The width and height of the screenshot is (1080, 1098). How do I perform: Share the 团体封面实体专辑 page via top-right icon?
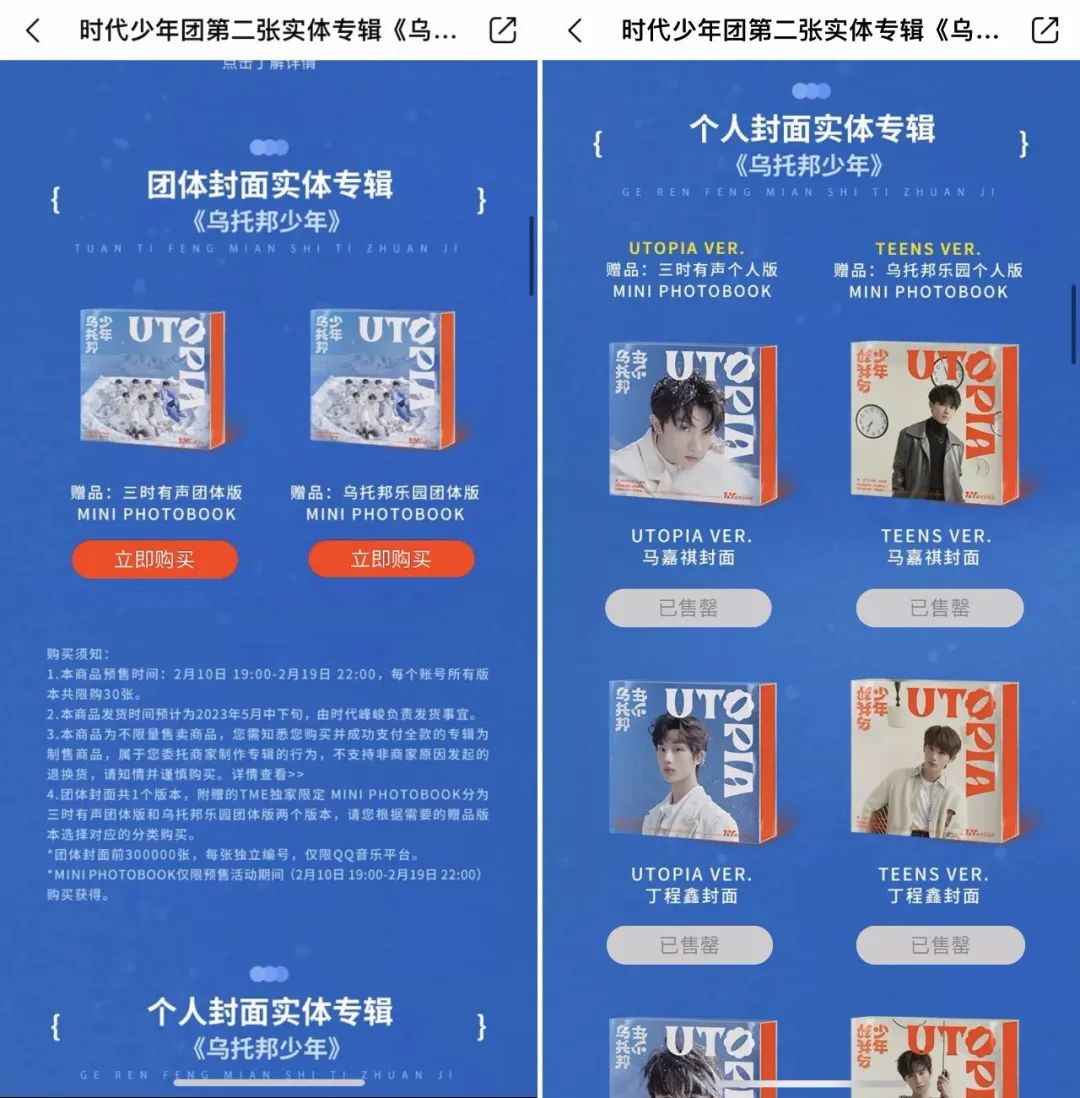tap(502, 30)
